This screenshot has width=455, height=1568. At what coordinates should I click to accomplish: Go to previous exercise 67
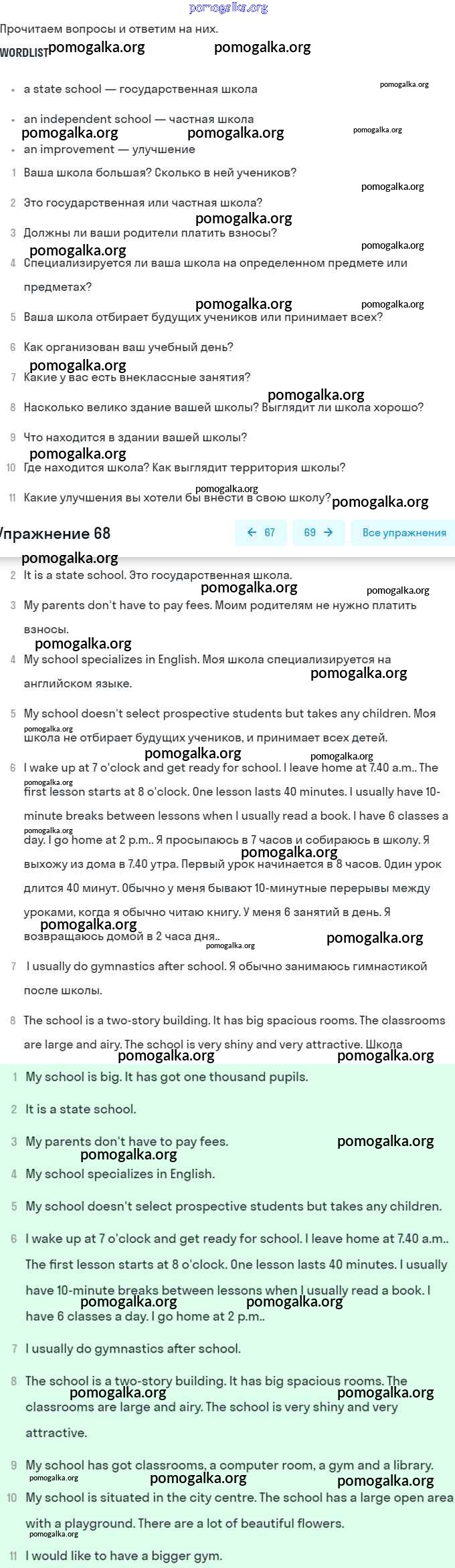[x=261, y=532]
